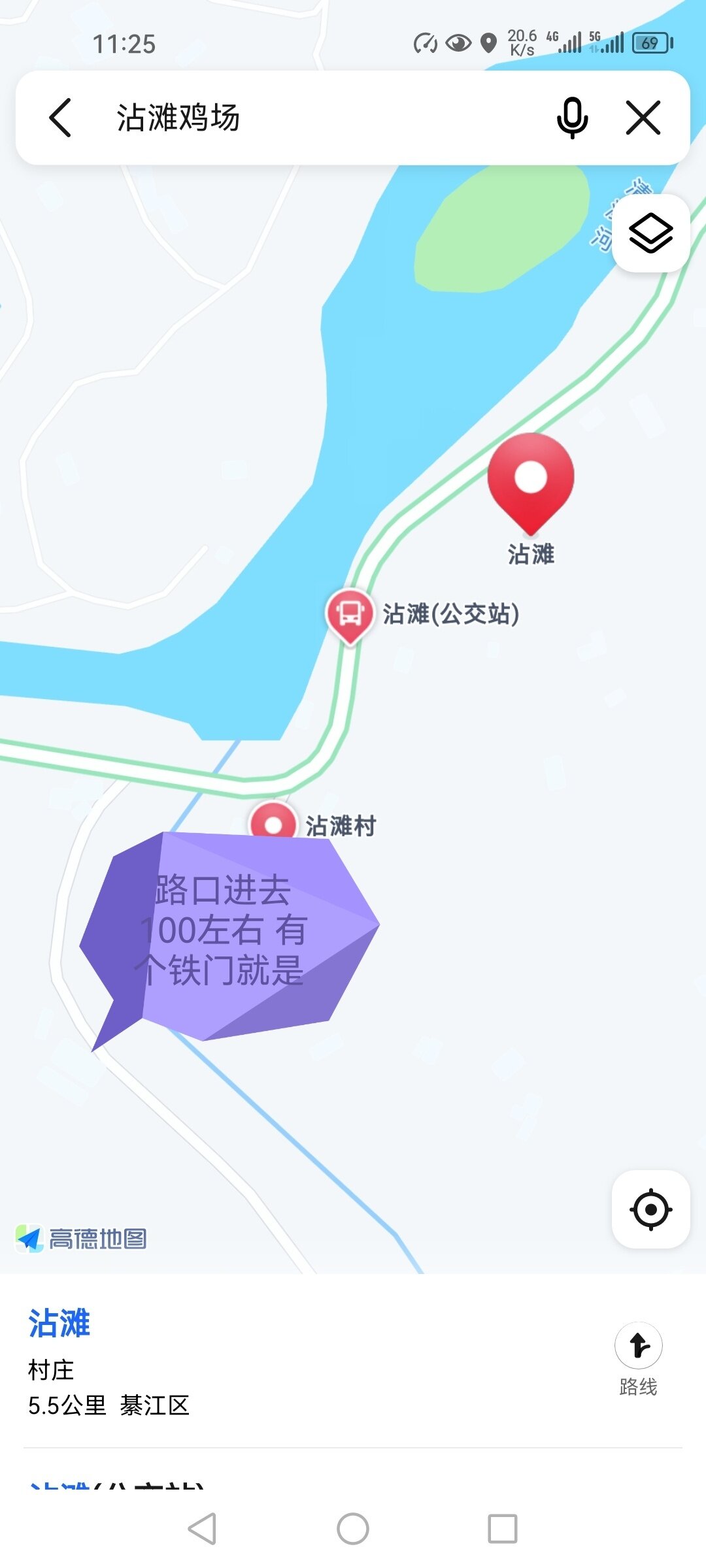706x1568 pixels.
Task: Tap the 沾滩(公交站) bus stop marker
Action: point(350,614)
